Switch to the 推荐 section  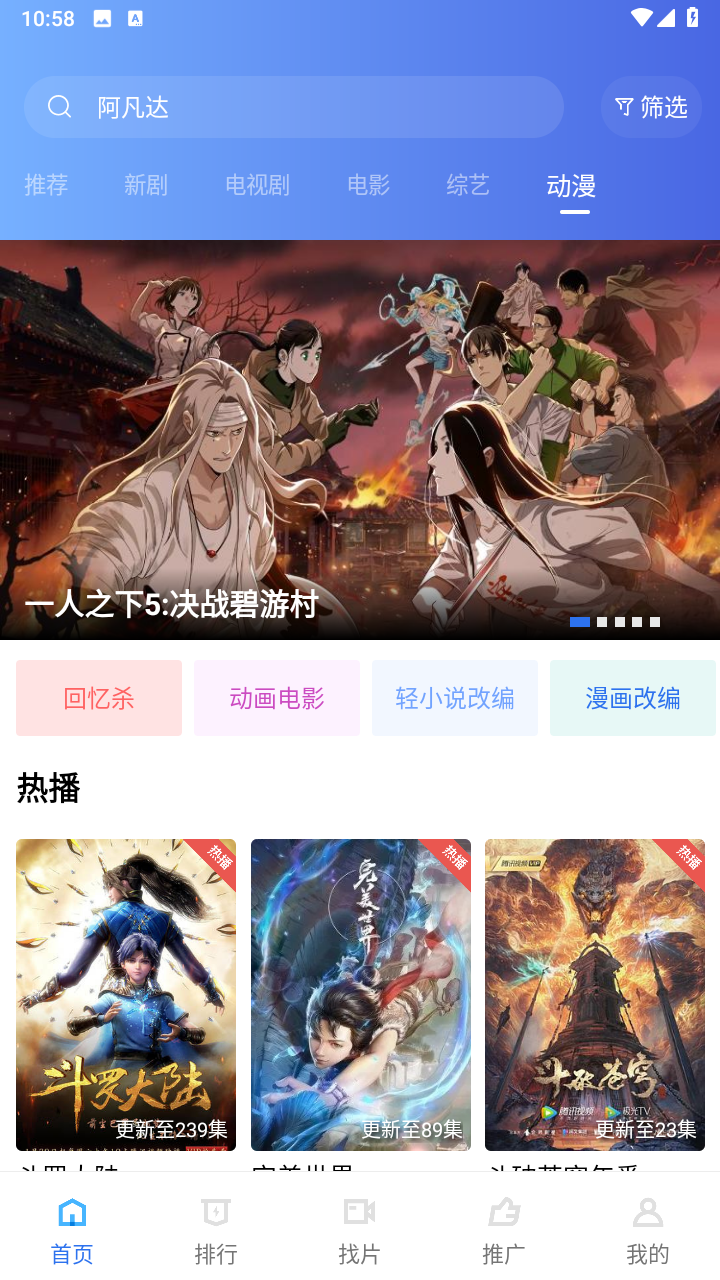[46, 185]
